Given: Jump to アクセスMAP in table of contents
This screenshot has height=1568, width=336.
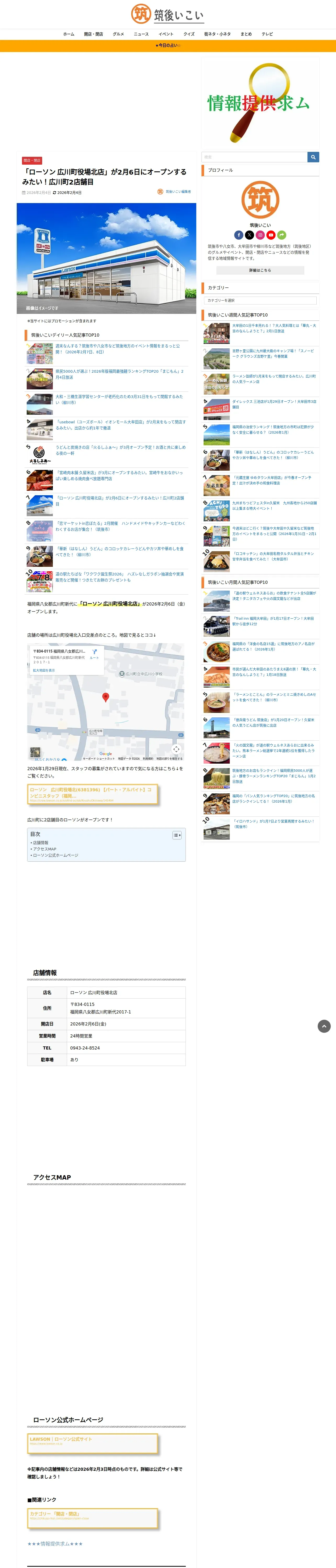Looking at the screenshot, I should pyautogui.click(x=44, y=849).
